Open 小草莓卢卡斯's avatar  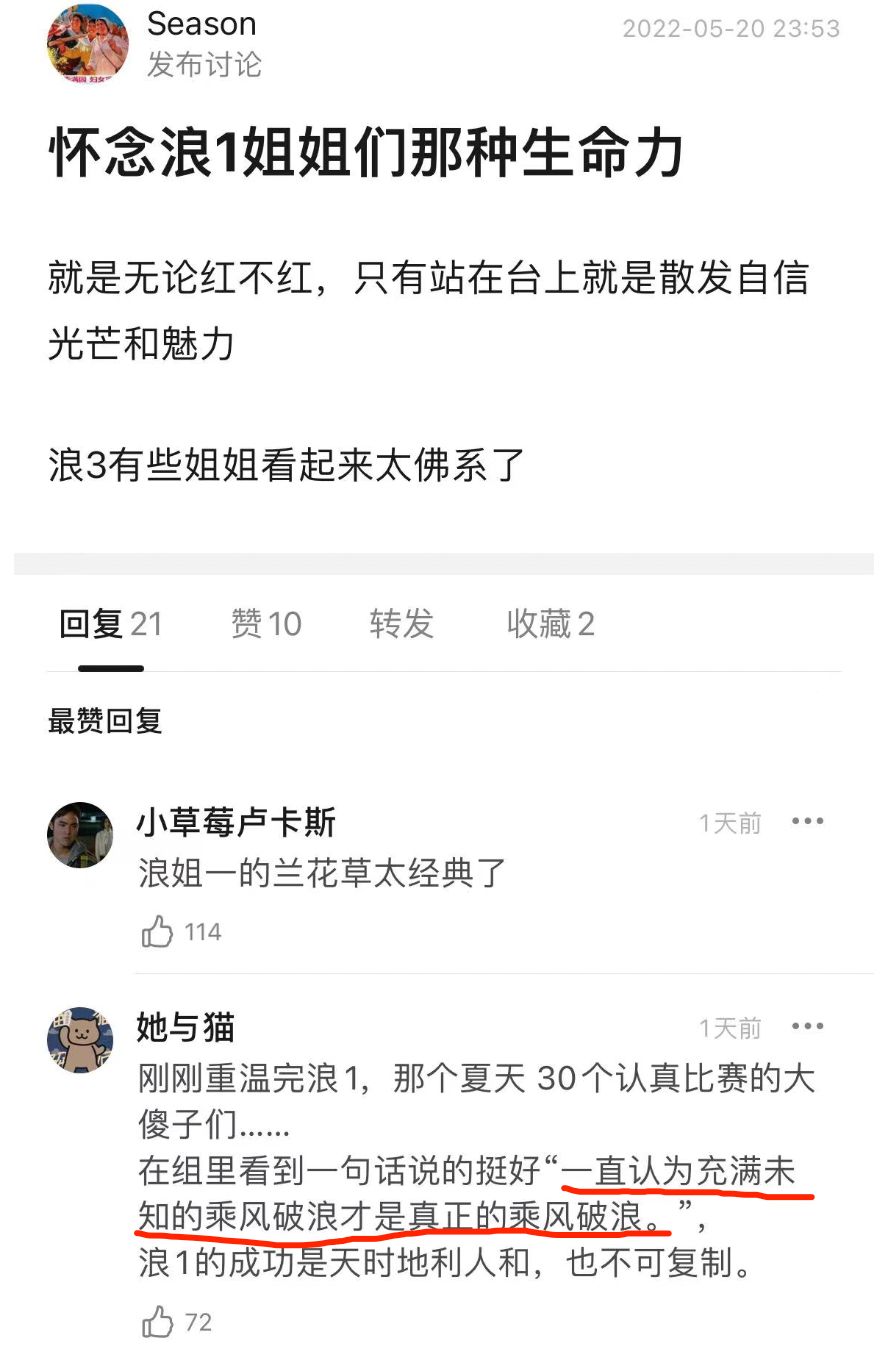(80, 835)
